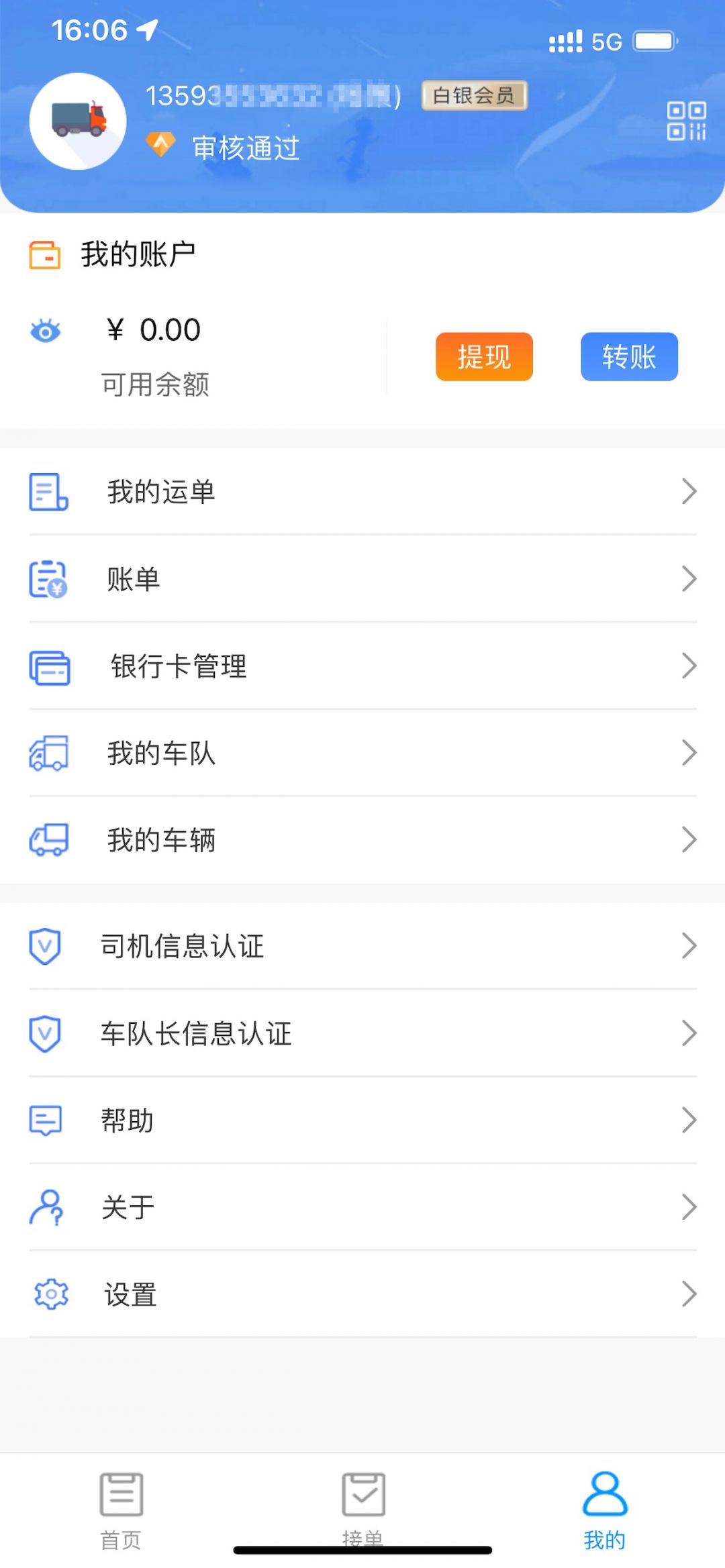Open the QR code icon
Image resolution: width=725 pixels, height=1568 pixels.
[686, 121]
